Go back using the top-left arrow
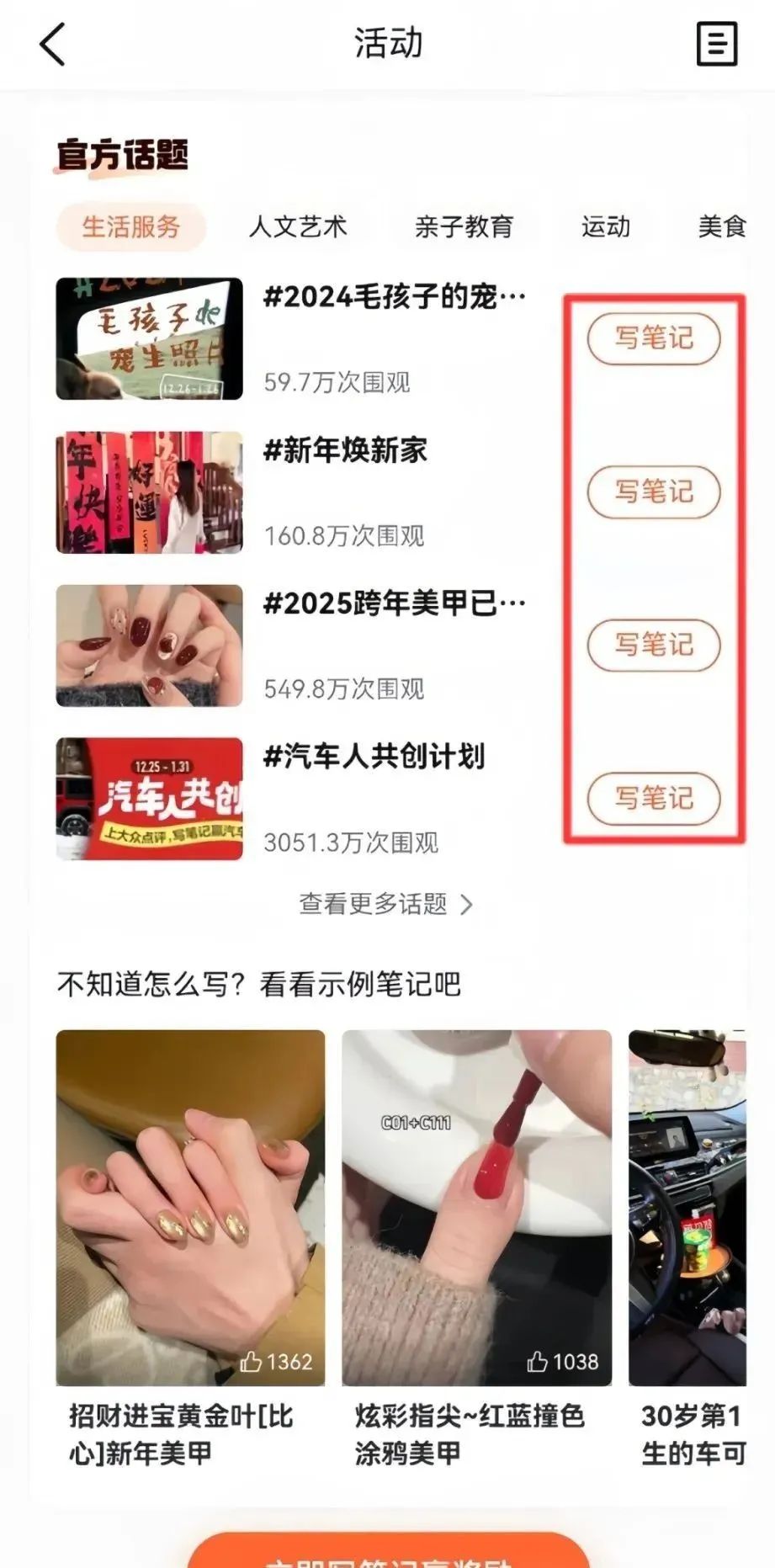This screenshot has height=1568, width=775. pos(52,44)
